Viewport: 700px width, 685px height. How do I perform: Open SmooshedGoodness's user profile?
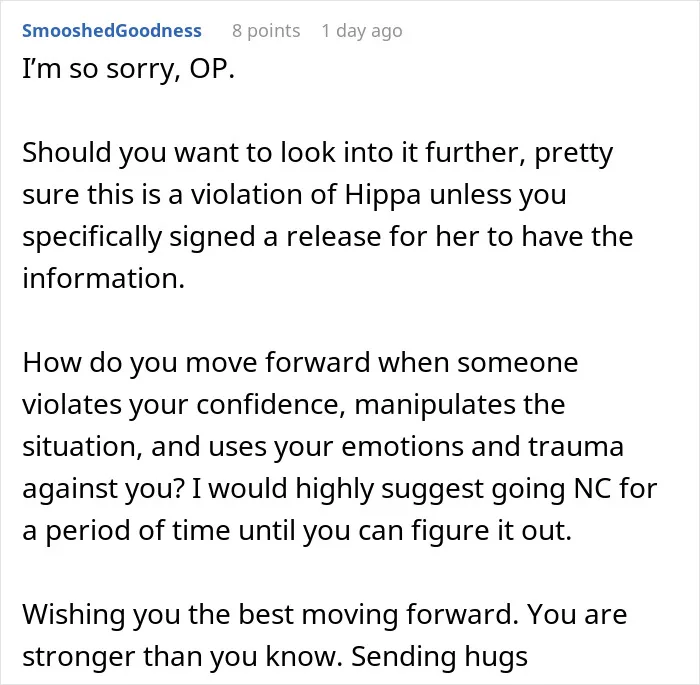point(112,31)
